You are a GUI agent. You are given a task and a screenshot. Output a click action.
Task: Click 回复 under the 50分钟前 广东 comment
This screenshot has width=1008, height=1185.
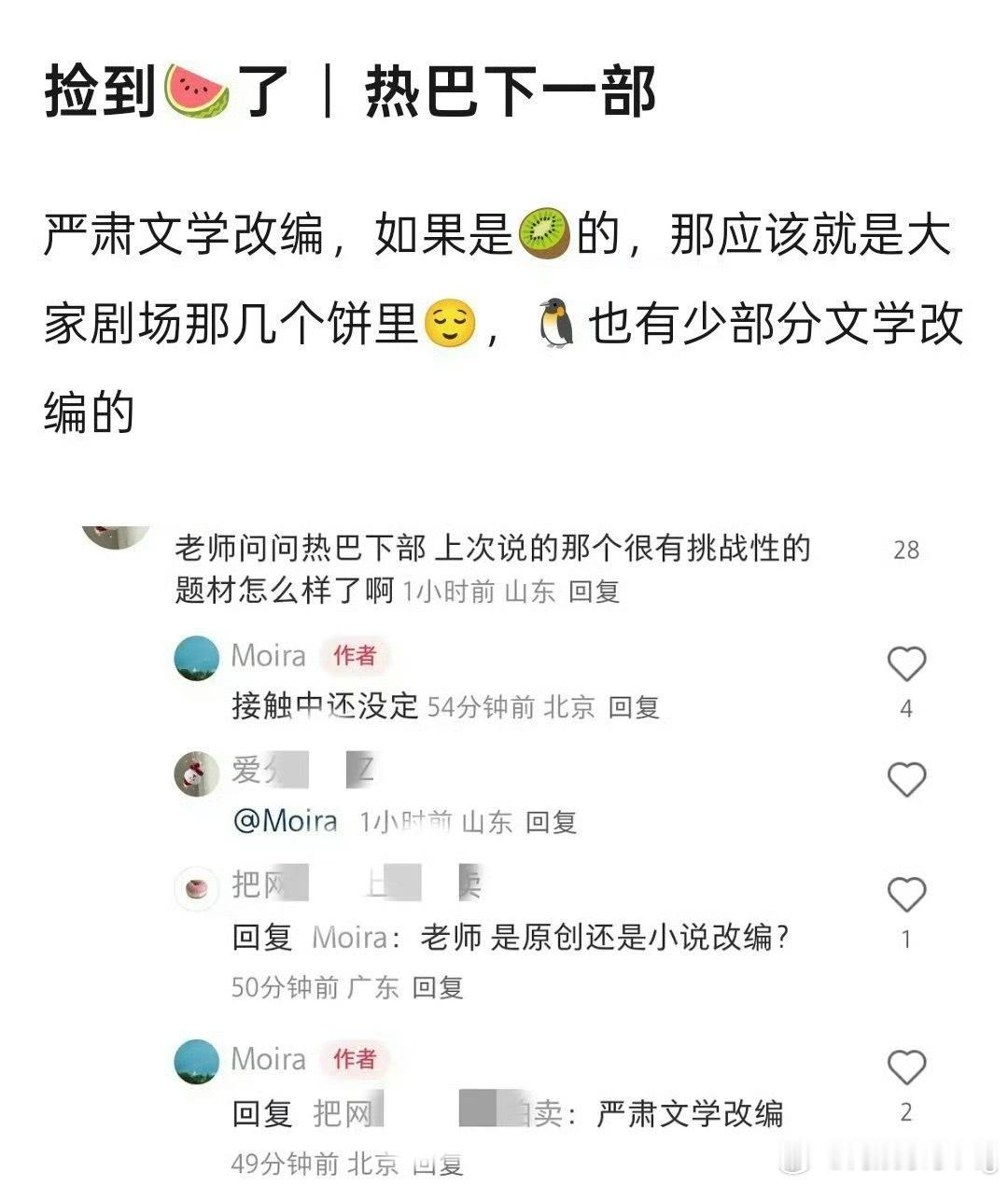[x=439, y=988]
